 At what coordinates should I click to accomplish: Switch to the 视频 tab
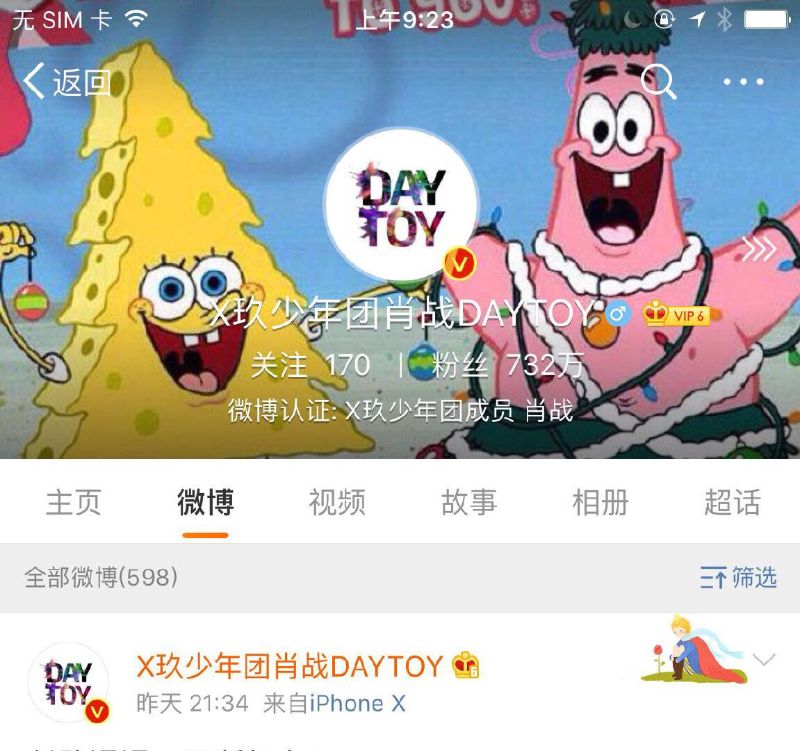pyautogui.click(x=337, y=502)
